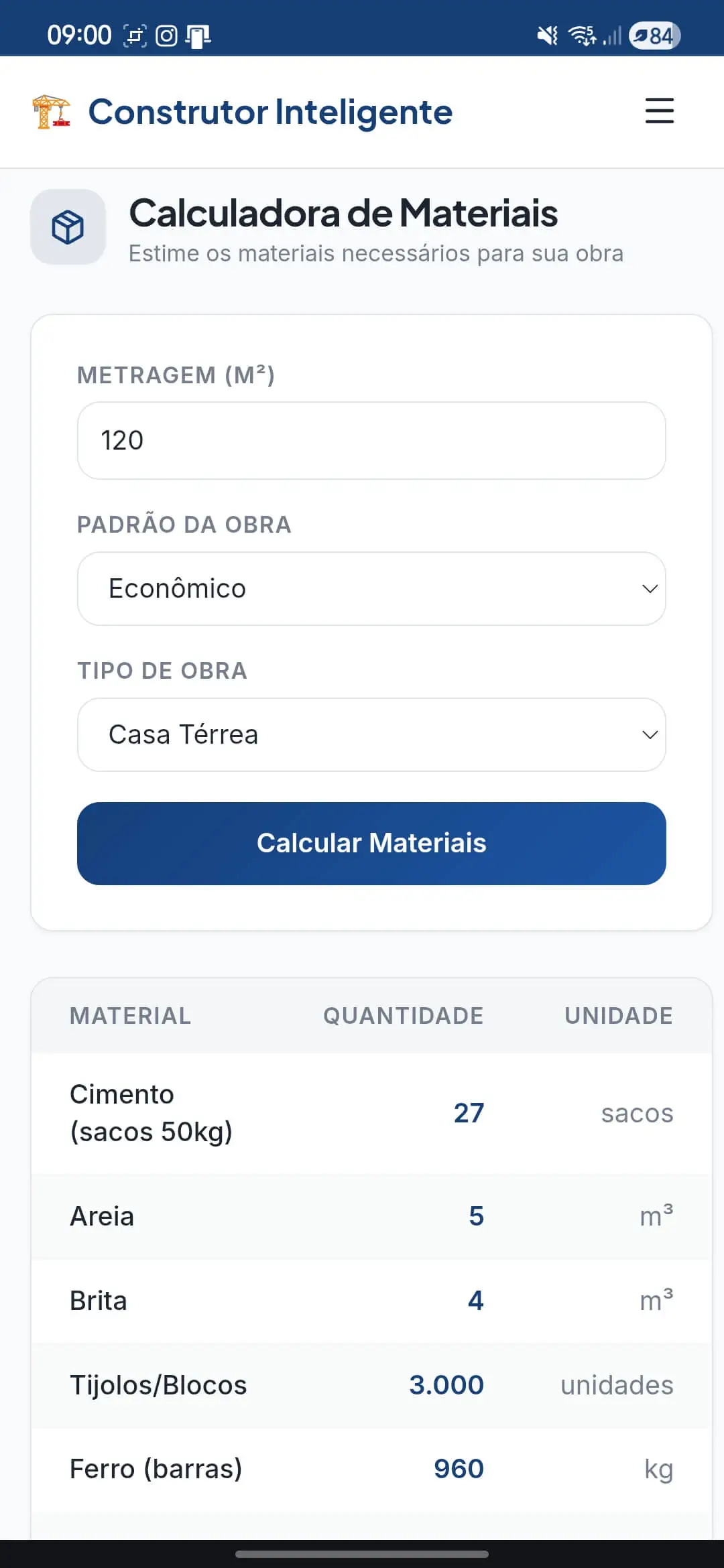Open the Padrão da Obra dropdown showing Econômico

click(371, 588)
